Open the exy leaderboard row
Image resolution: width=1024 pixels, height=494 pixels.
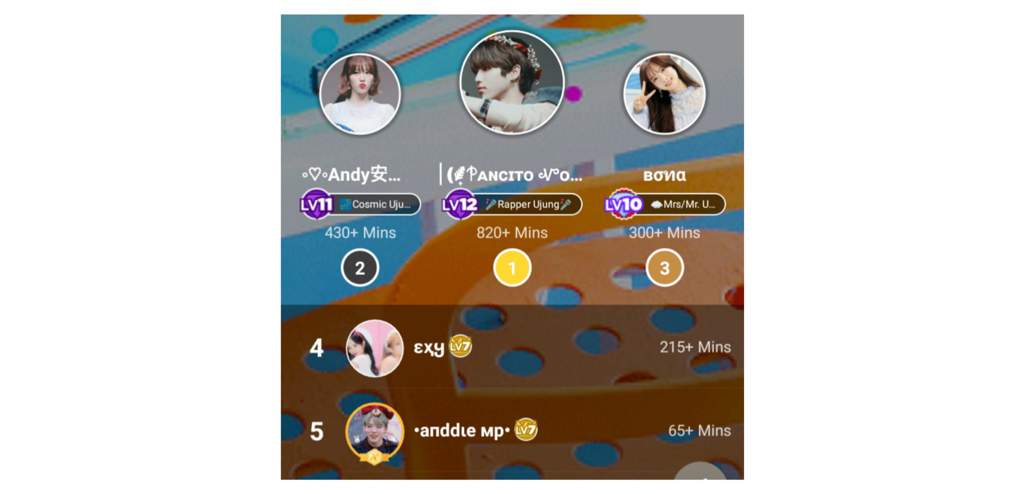pyautogui.click(x=512, y=348)
